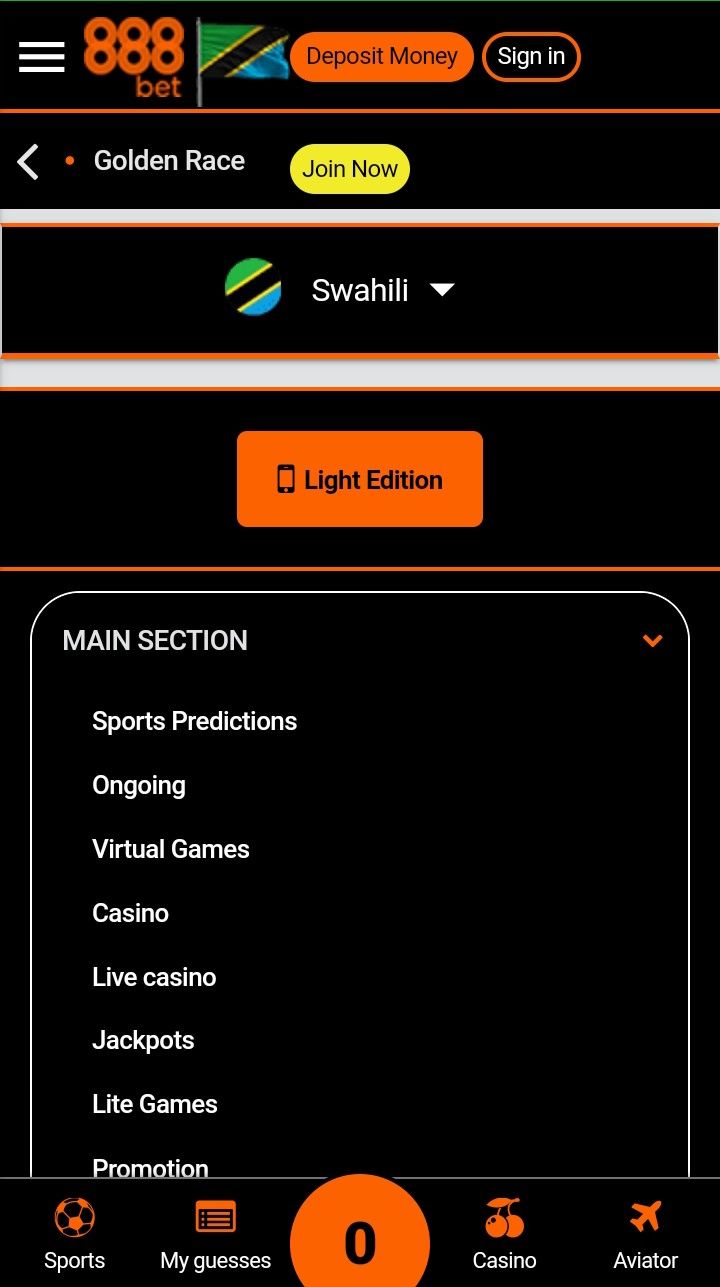Launch the Aviator tab

click(646, 1236)
